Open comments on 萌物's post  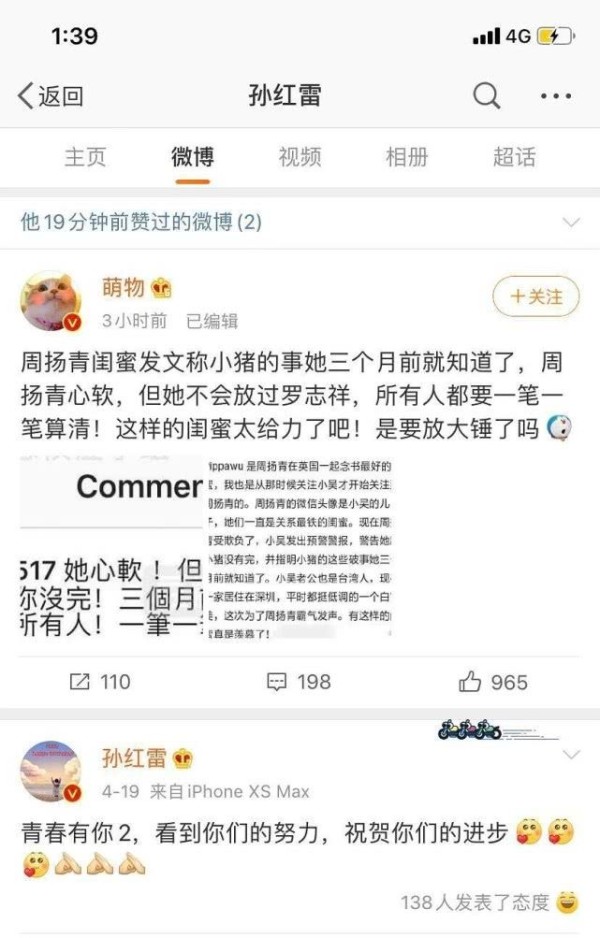(298, 682)
